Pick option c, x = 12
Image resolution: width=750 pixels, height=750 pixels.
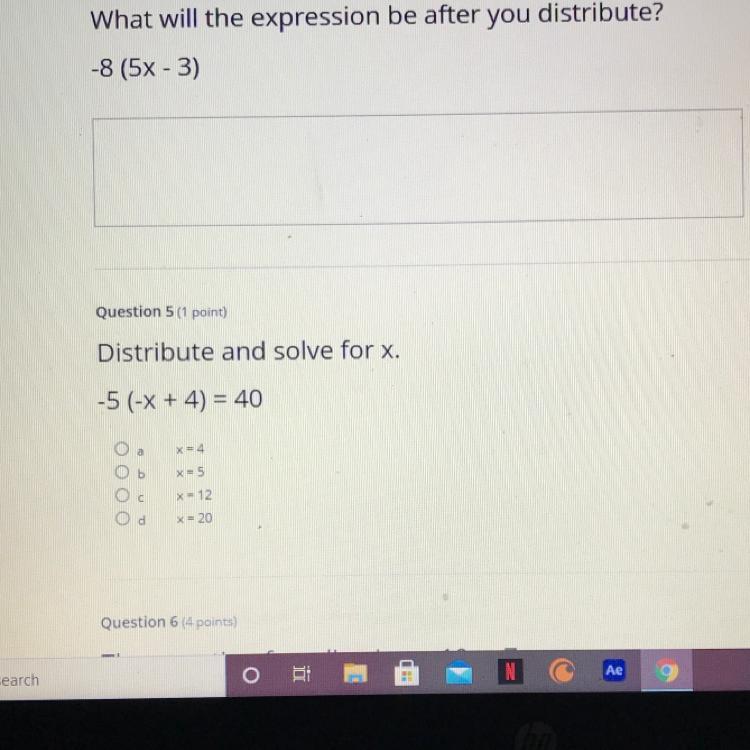click(121, 495)
